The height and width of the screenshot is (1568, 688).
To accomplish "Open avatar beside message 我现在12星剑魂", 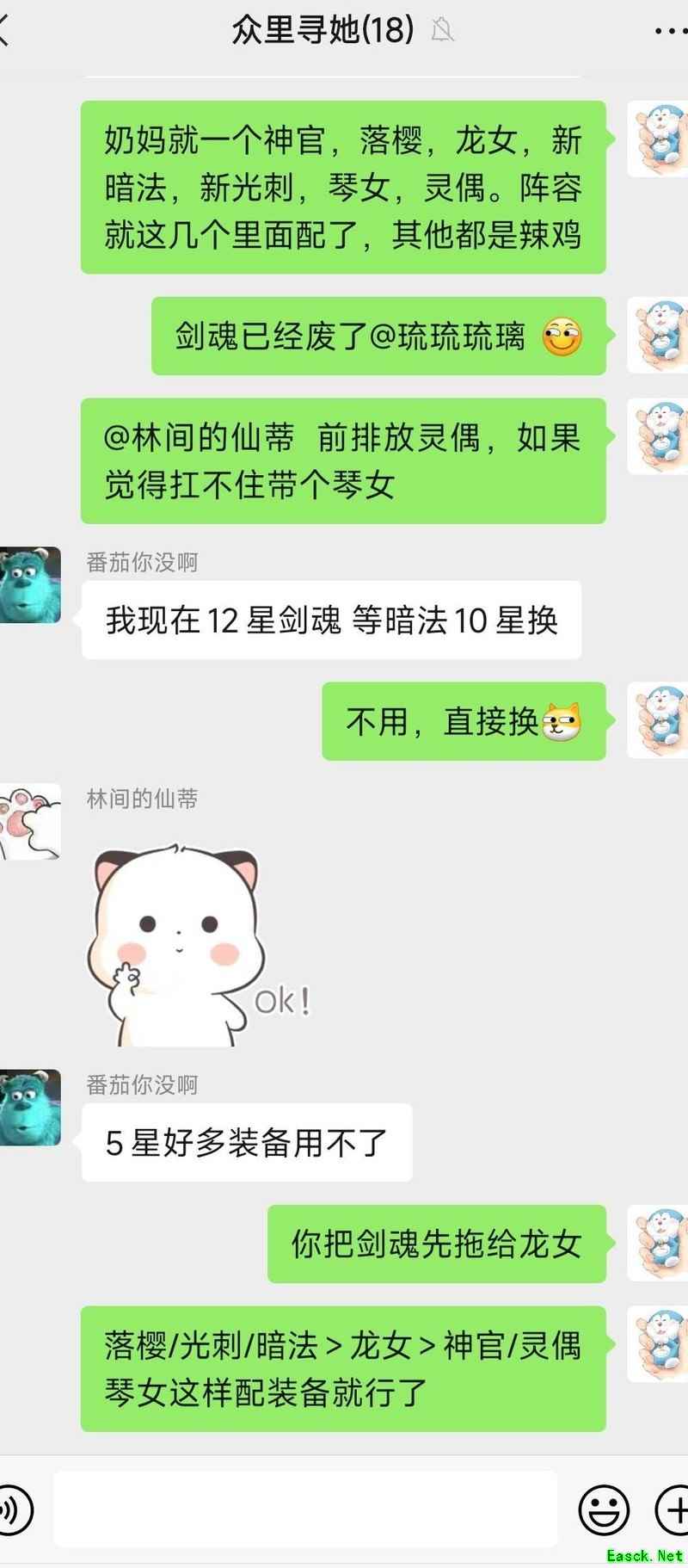I will point(29,584).
